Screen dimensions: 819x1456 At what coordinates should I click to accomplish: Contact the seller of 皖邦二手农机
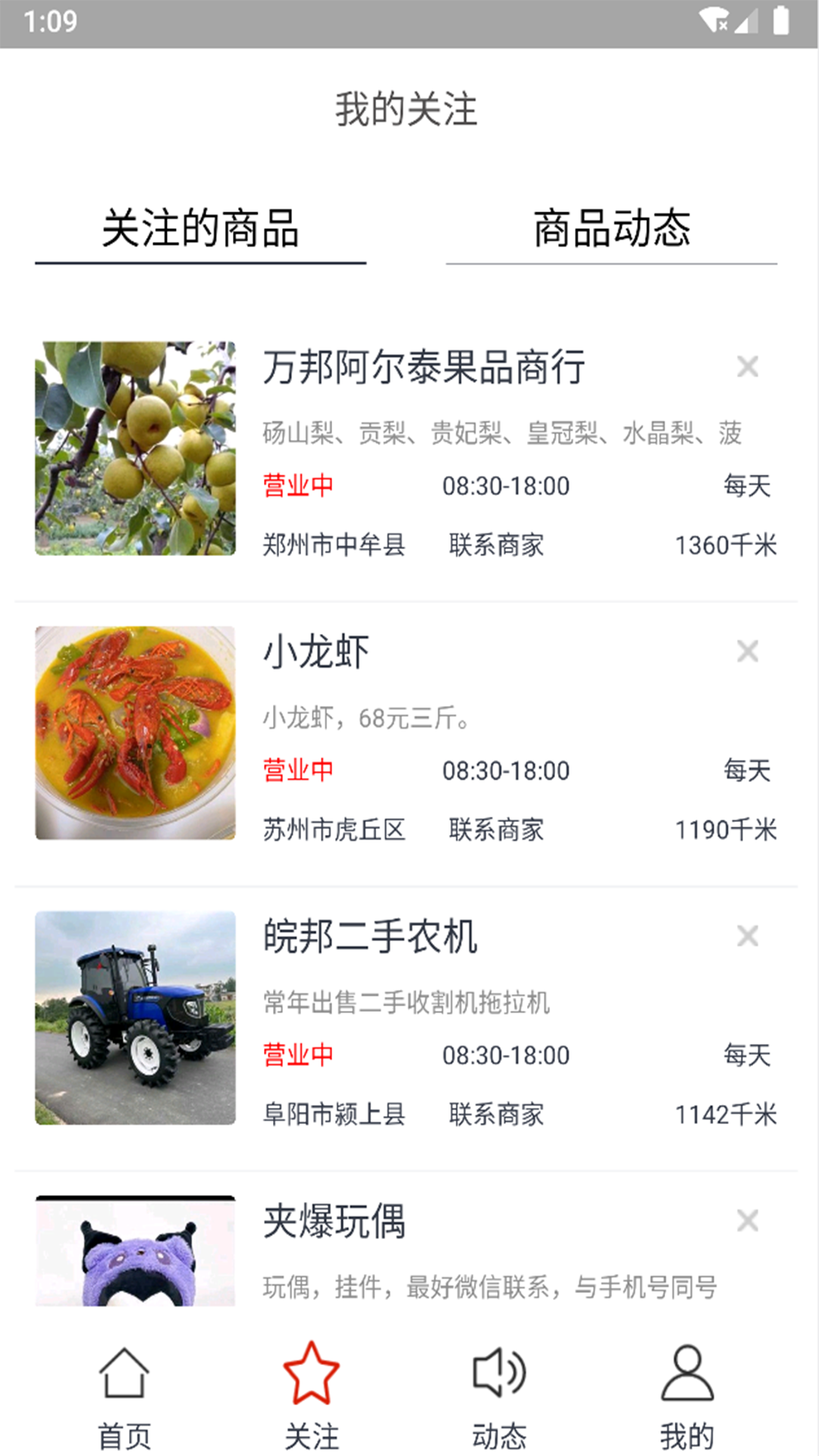(496, 1115)
